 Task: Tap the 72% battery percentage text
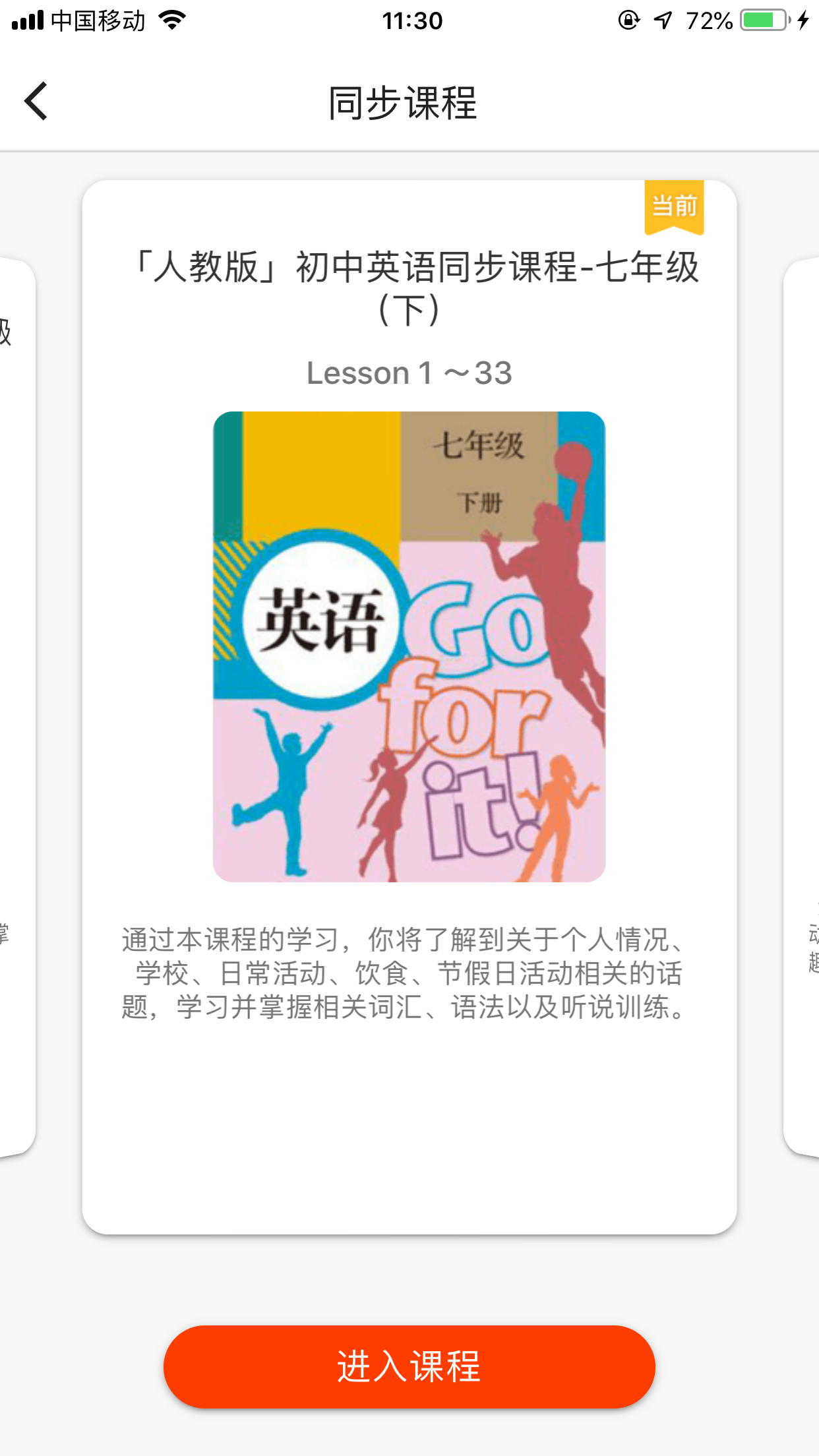click(x=709, y=20)
